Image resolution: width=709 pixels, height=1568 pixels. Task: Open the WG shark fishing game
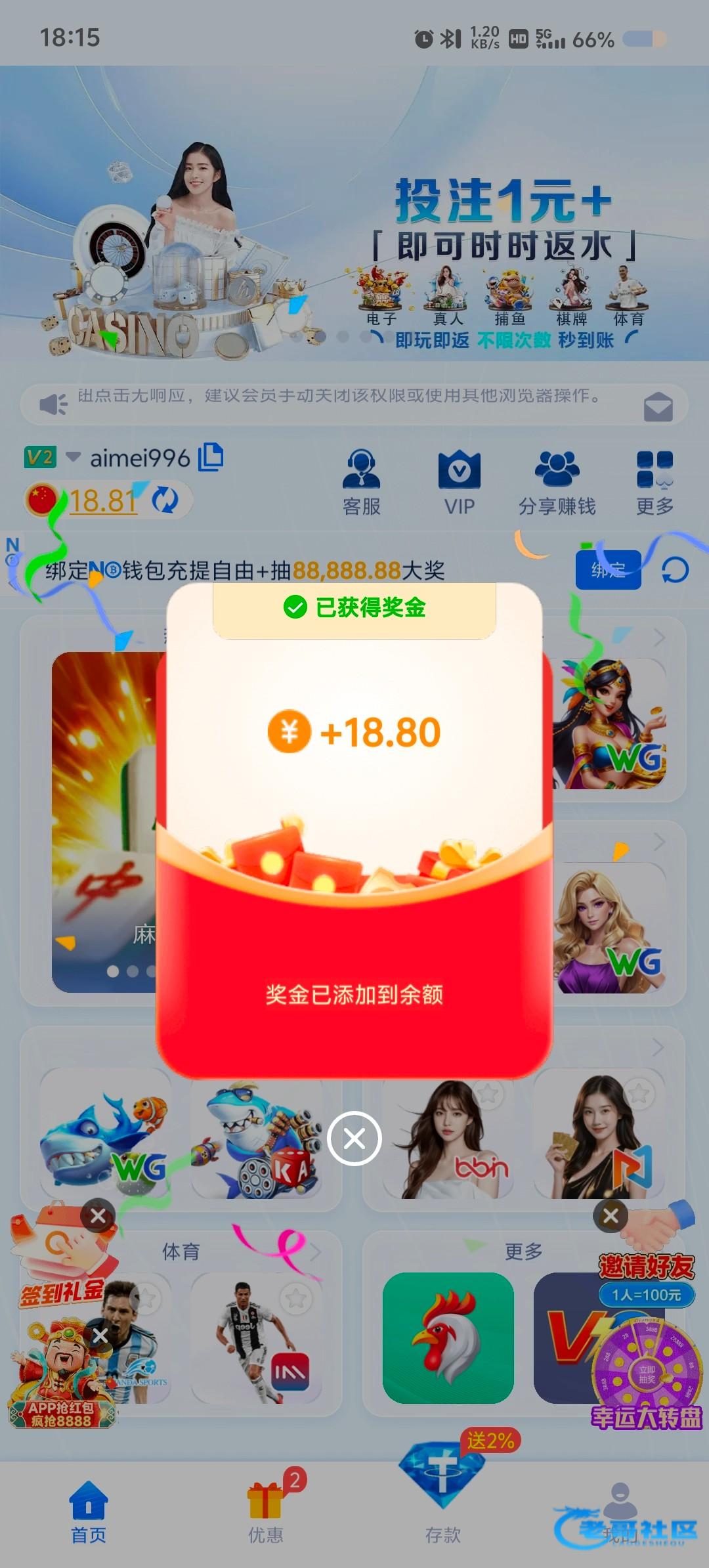tap(105, 1136)
